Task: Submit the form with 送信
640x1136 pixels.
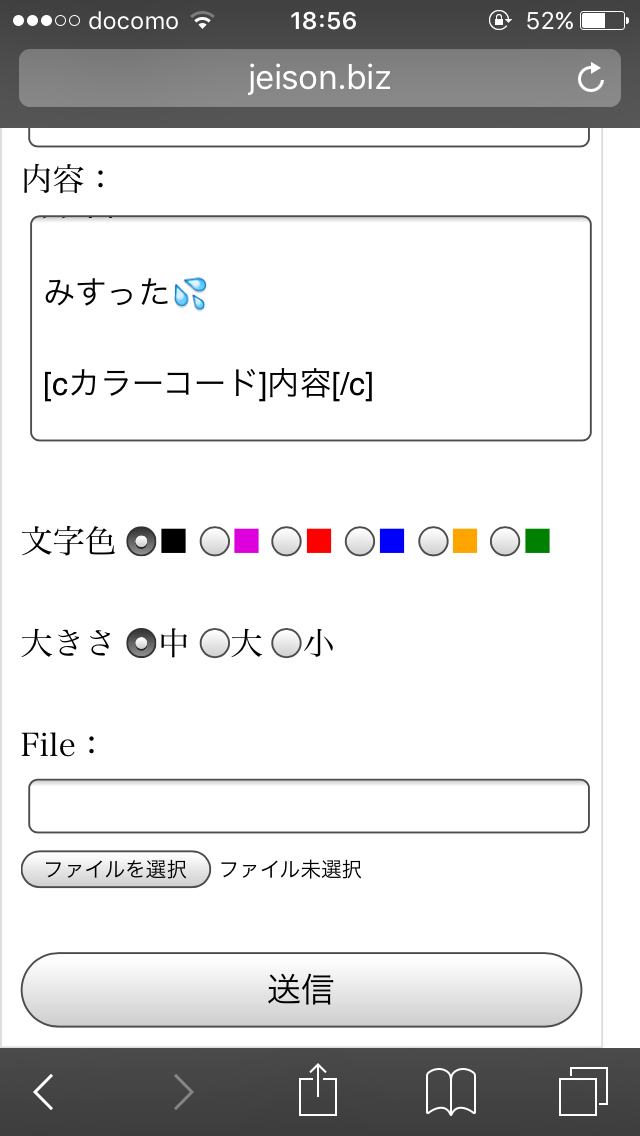Action: [x=300, y=989]
